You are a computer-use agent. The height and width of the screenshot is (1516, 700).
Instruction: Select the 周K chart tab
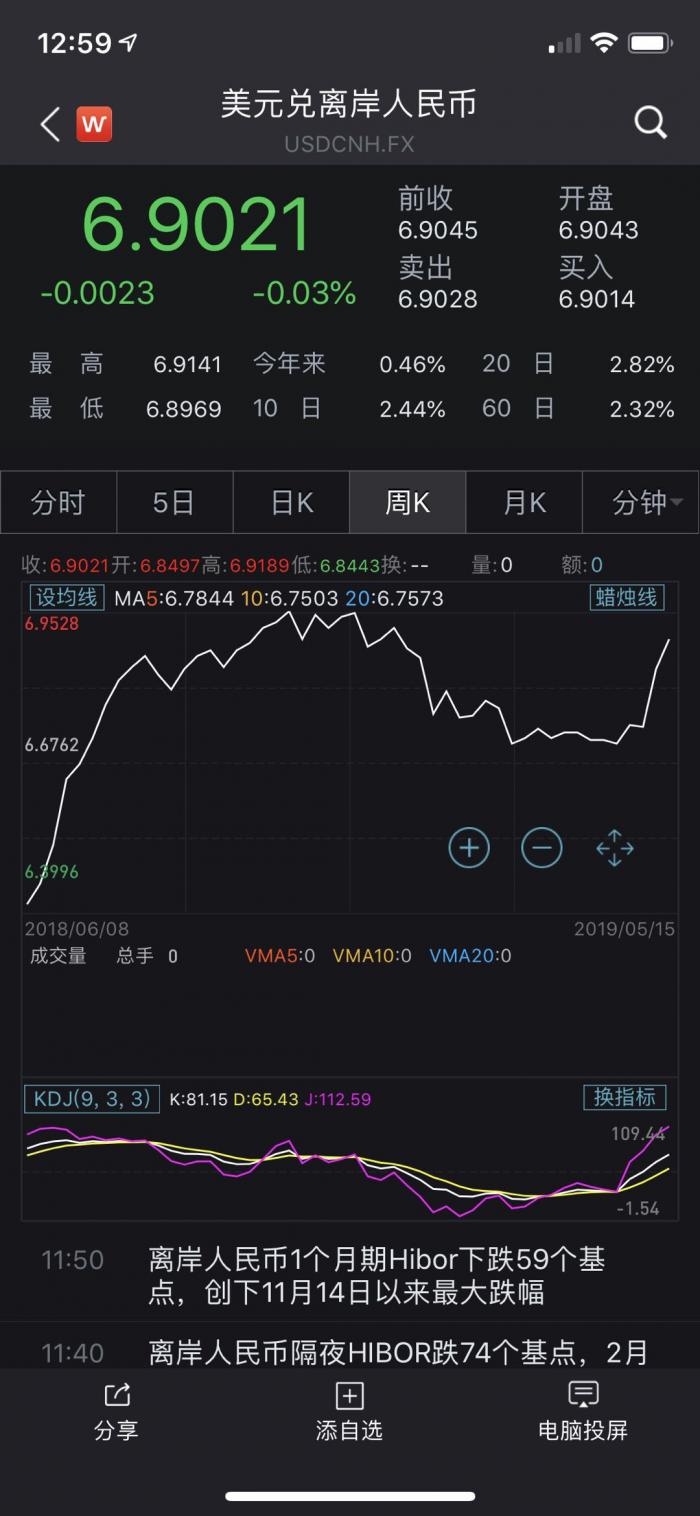tap(407, 502)
